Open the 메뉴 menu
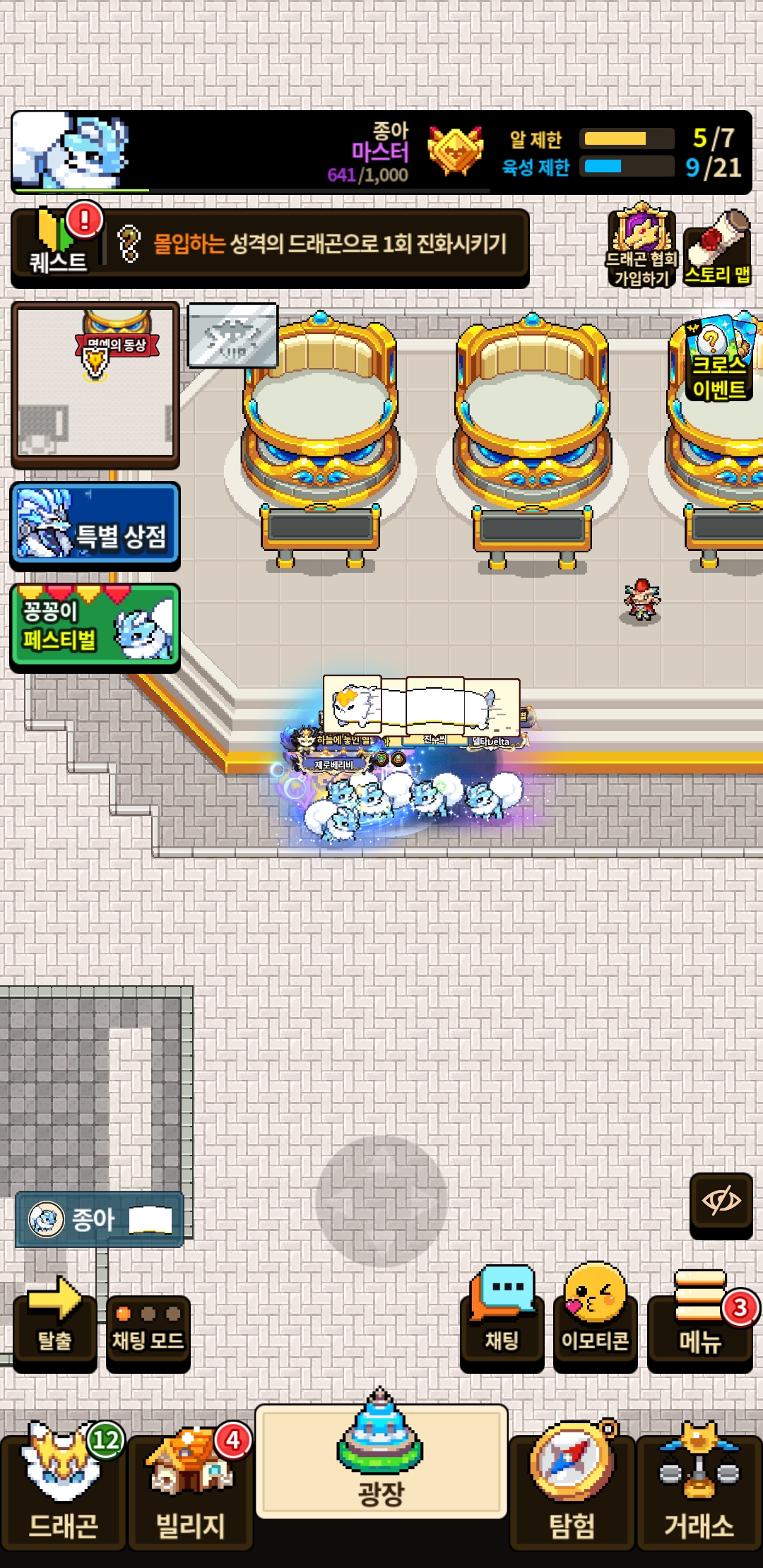Screen dimensions: 763x1568 coord(701,1321)
